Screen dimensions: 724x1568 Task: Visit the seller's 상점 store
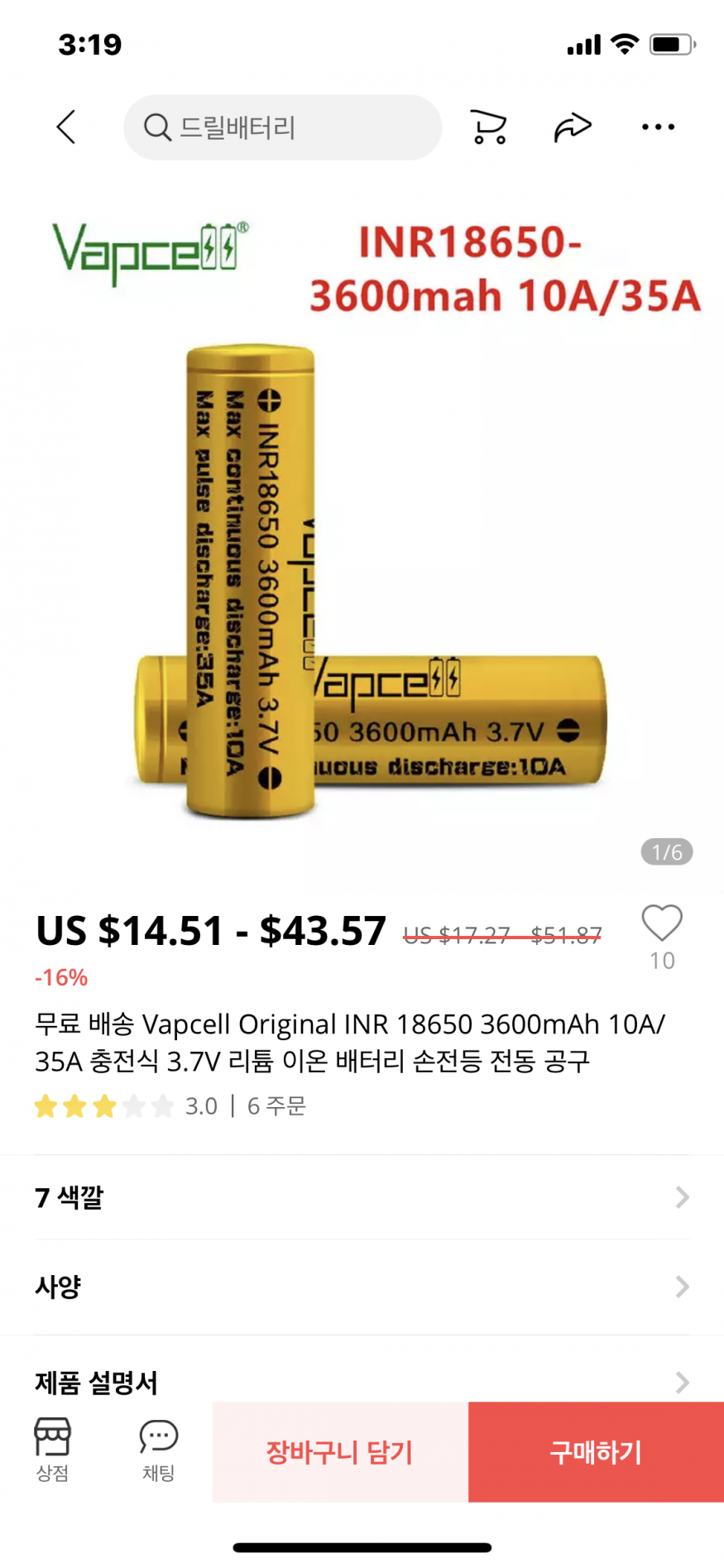coord(52,1450)
